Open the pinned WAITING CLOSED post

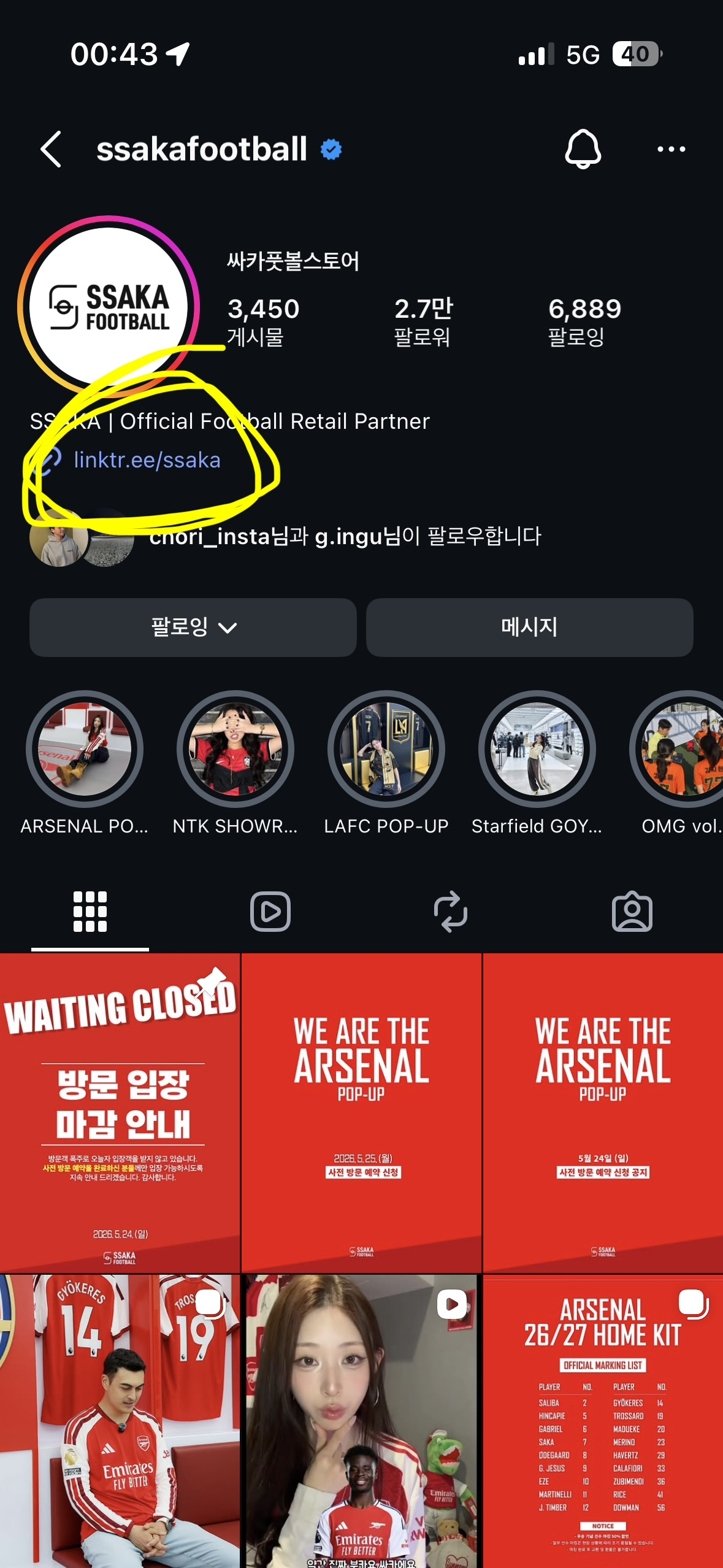(x=120, y=1112)
